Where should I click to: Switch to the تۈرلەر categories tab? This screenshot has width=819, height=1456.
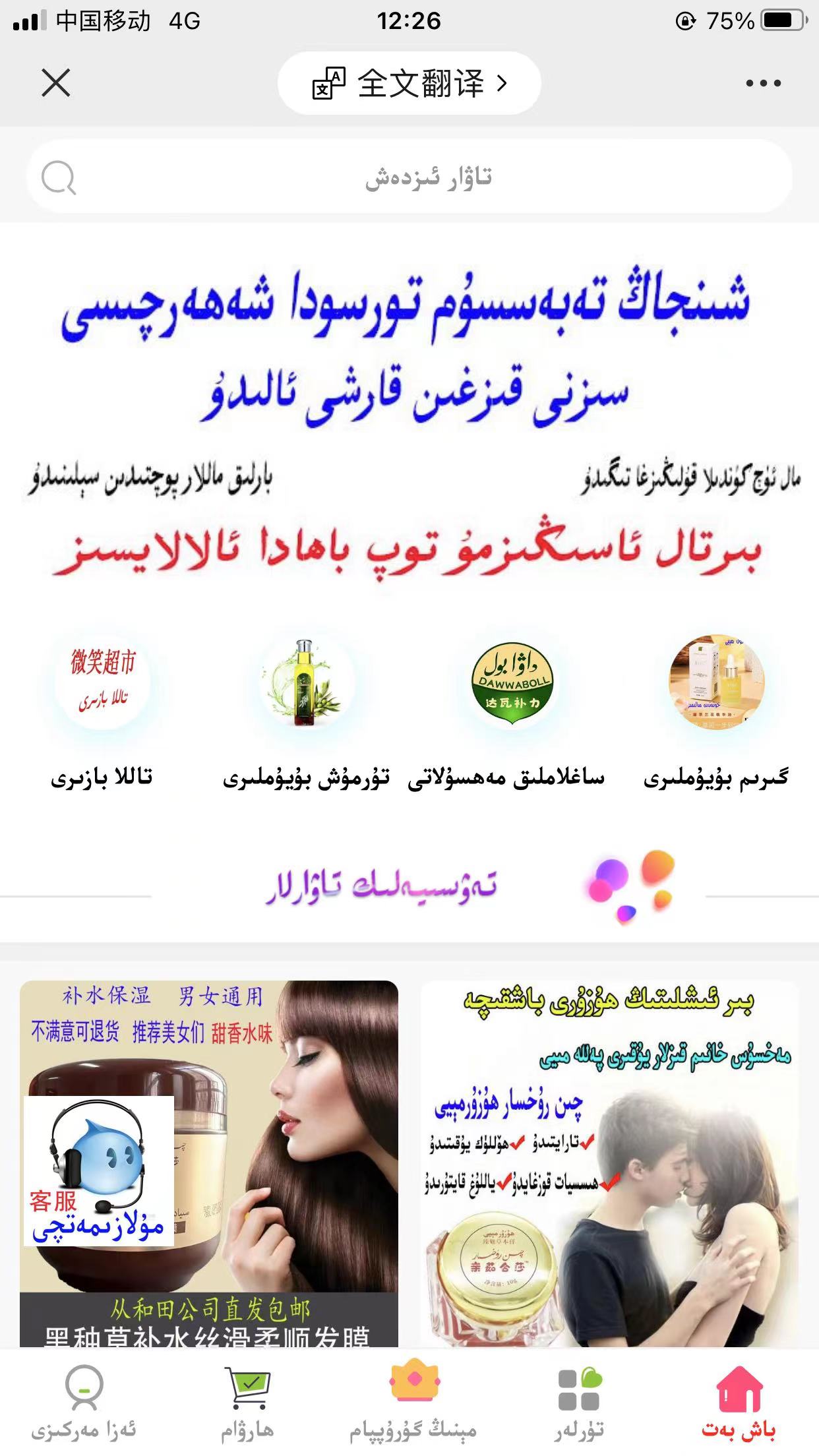point(579,1401)
